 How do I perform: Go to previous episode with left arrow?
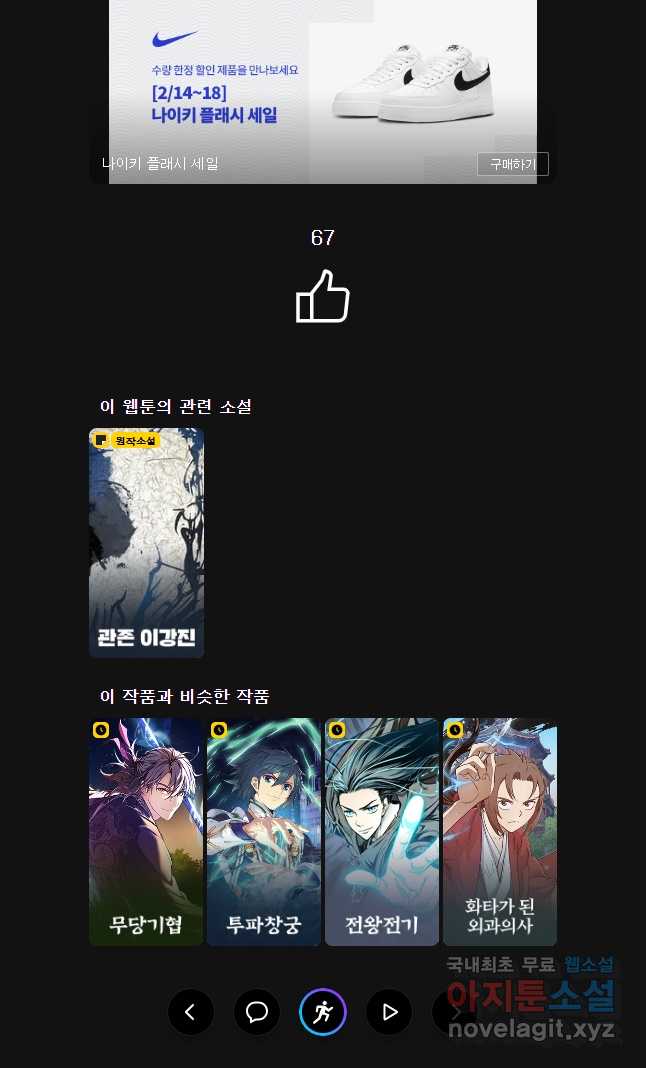[191, 1012]
